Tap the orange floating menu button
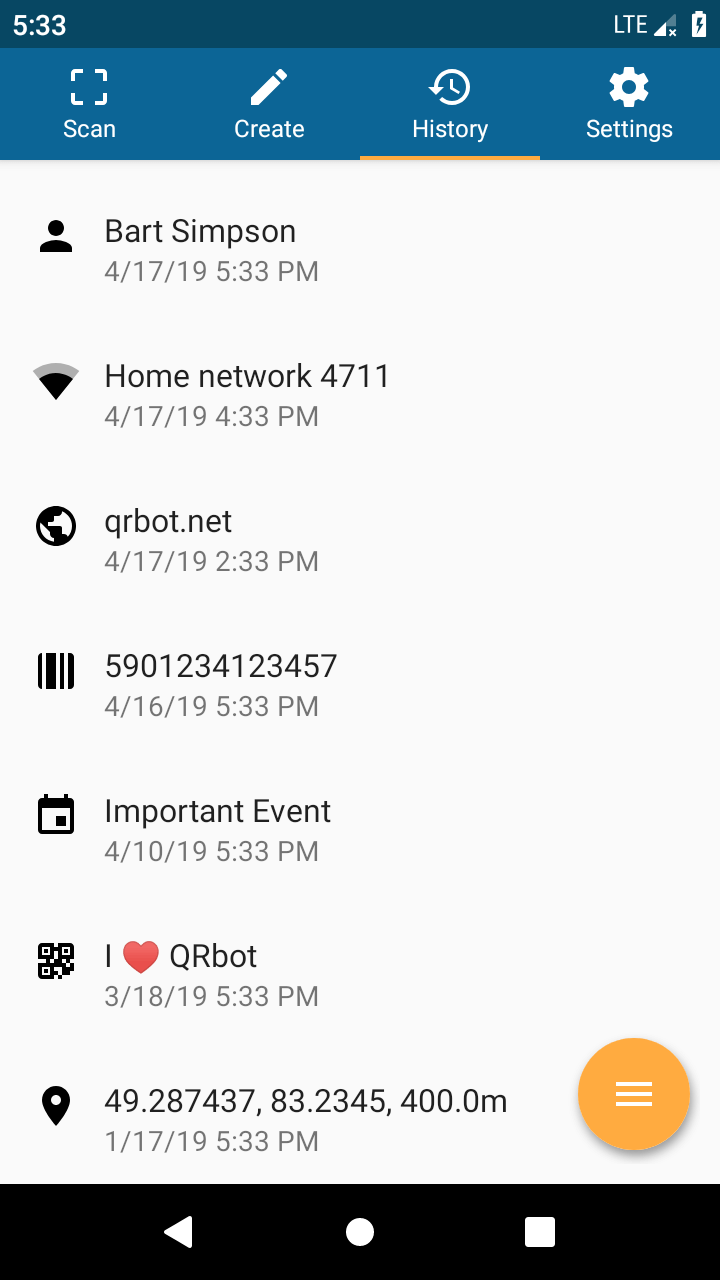Image resolution: width=720 pixels, height=1280 pixels. pyautogui.click(x=634, y=1094)
